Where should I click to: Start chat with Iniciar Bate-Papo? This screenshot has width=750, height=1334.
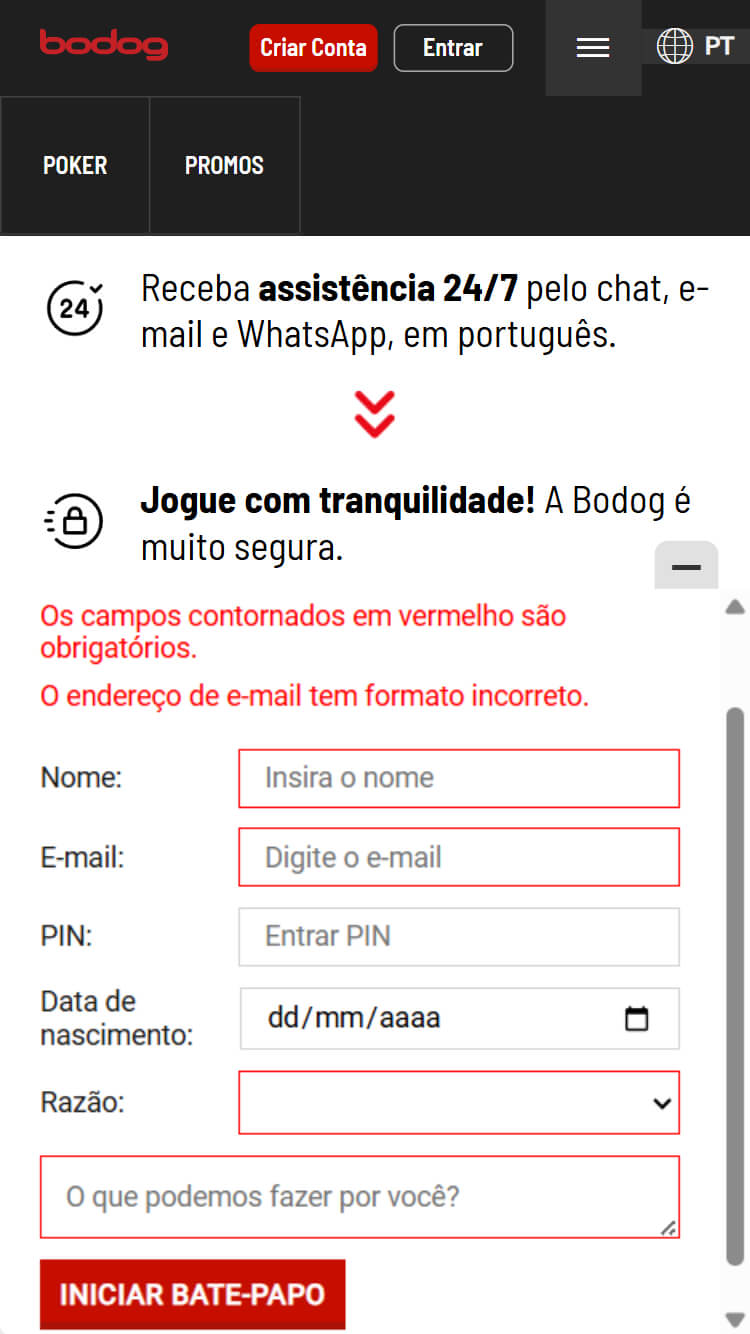(192, 1294)
